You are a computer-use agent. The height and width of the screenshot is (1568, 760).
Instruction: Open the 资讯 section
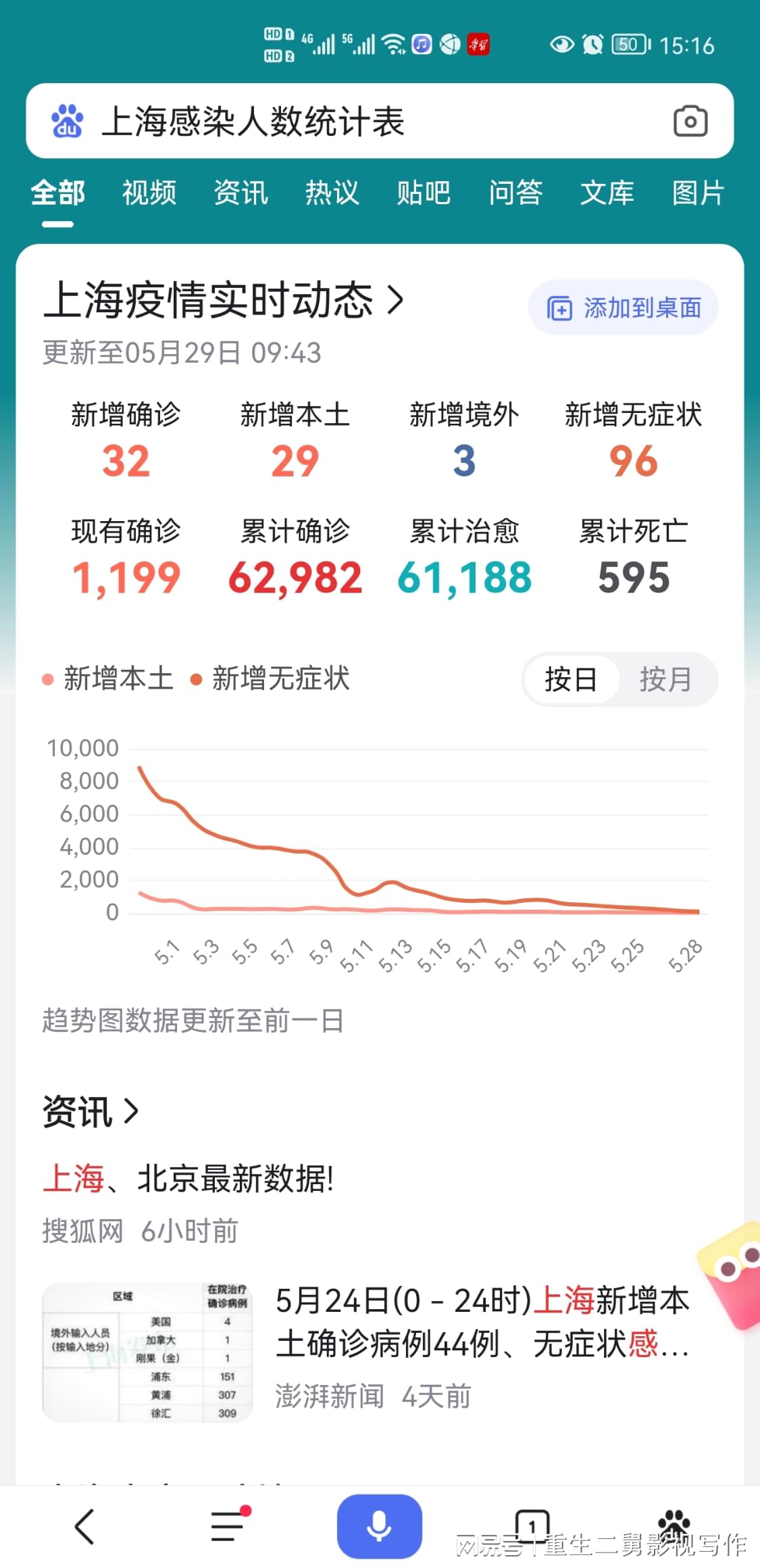pos(90,1112)
